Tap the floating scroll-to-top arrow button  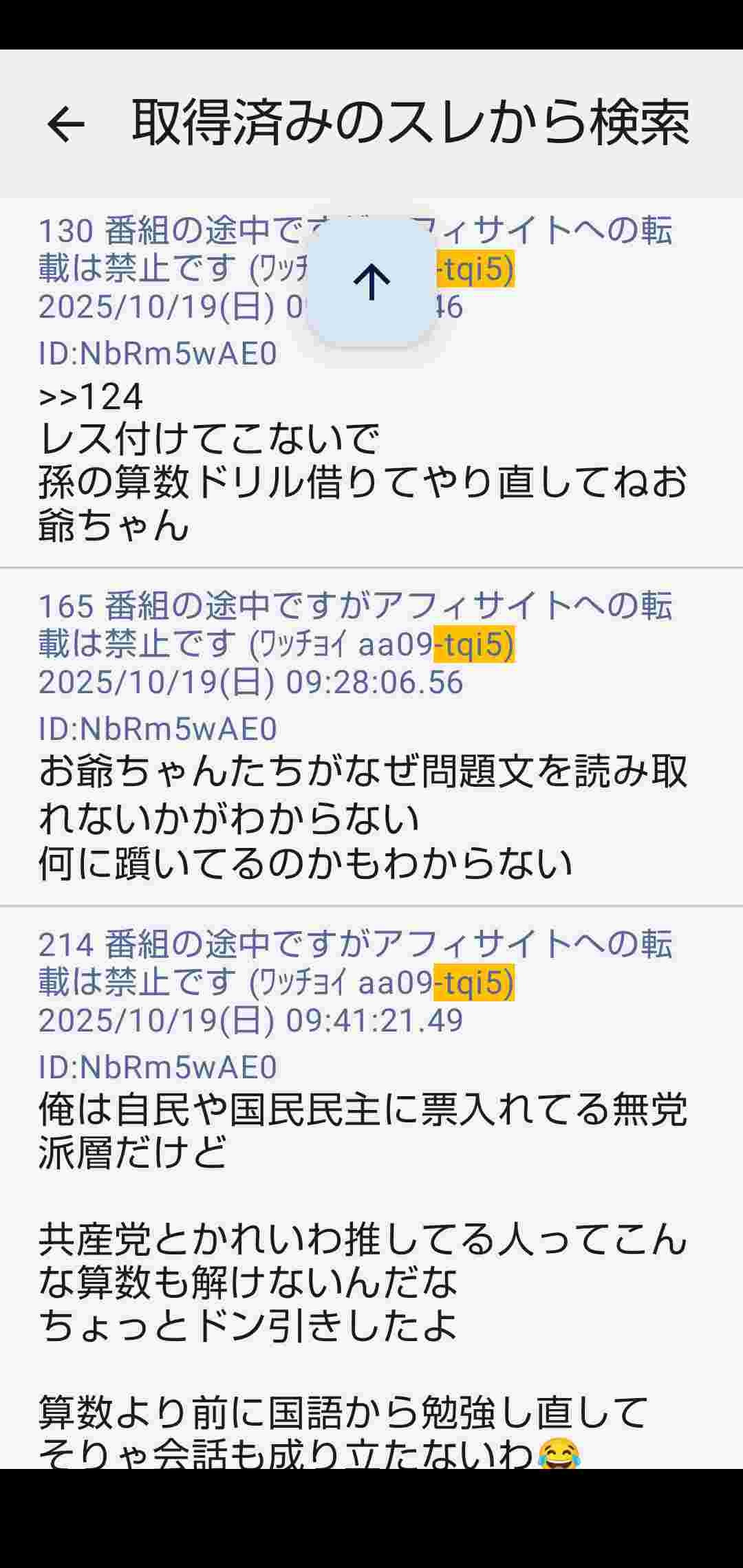coord(371,282)
